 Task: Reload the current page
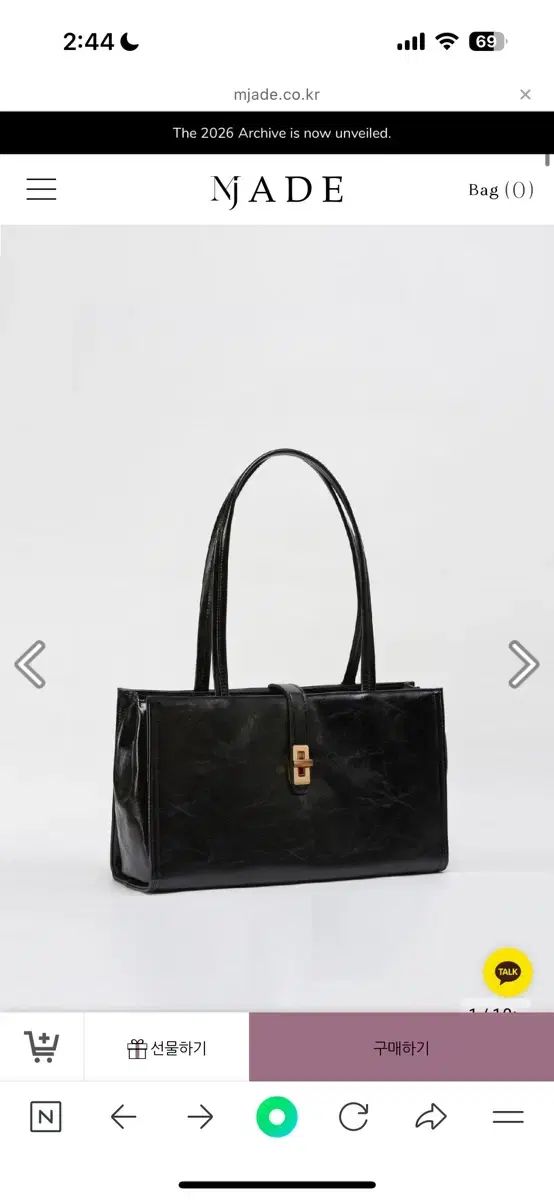(x=354, y=1117)
